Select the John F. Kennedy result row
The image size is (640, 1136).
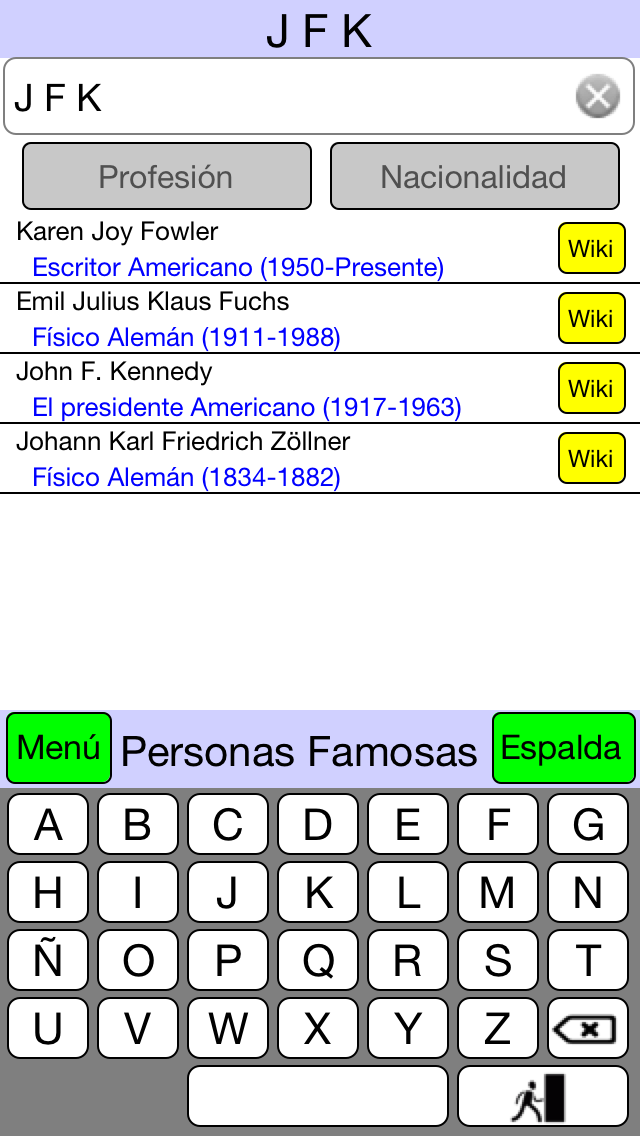click(320, 389)
